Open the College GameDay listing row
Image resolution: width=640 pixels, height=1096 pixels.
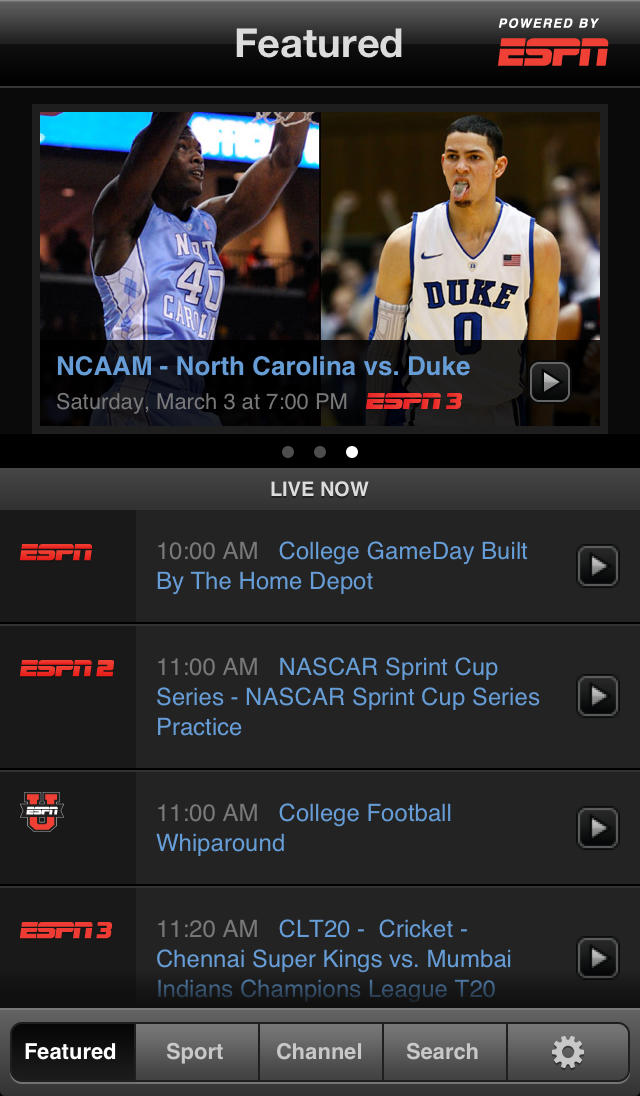tap(341, 566)
